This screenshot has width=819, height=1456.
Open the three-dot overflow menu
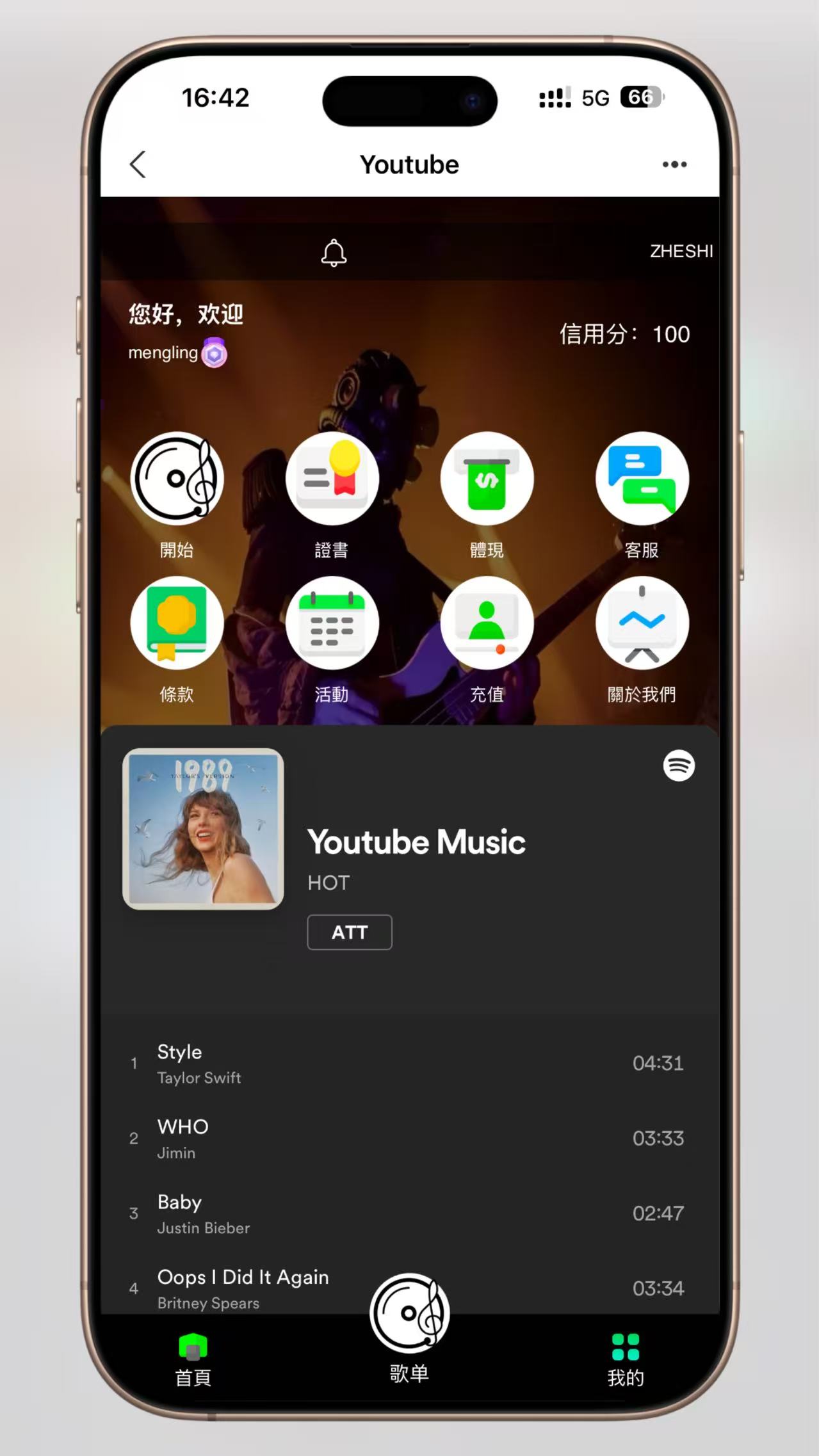click(674, 164)
